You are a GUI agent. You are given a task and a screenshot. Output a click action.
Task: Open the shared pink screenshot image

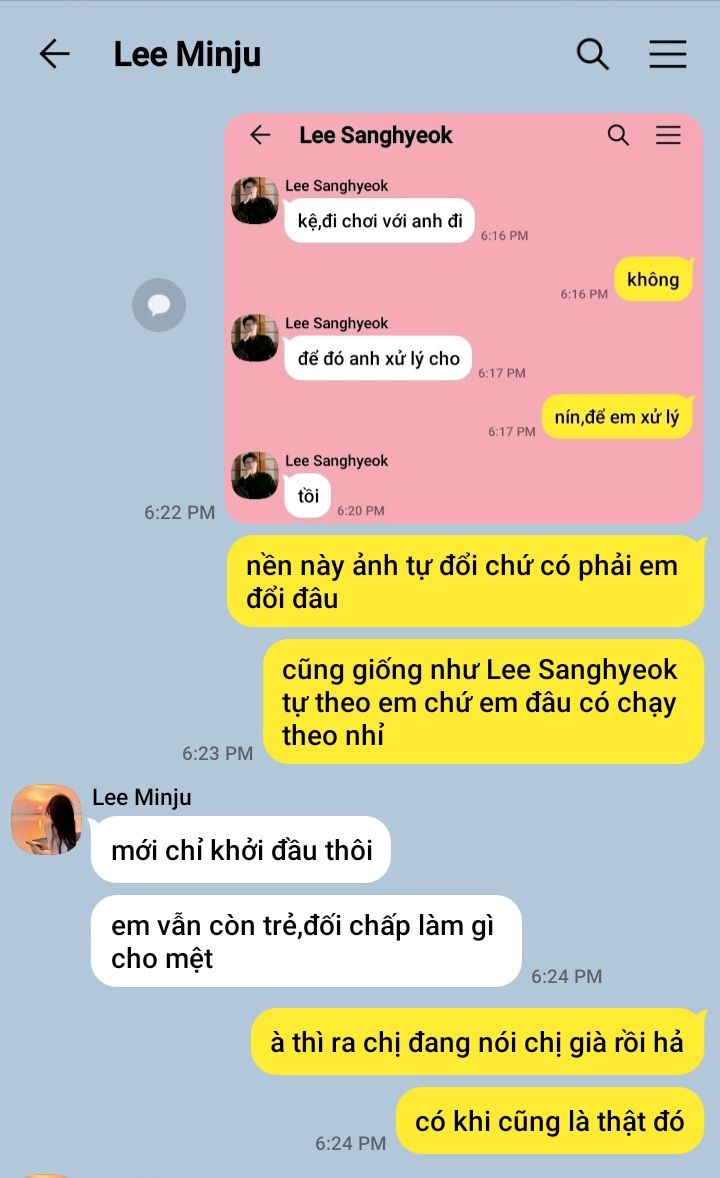(x=464, y=318)
